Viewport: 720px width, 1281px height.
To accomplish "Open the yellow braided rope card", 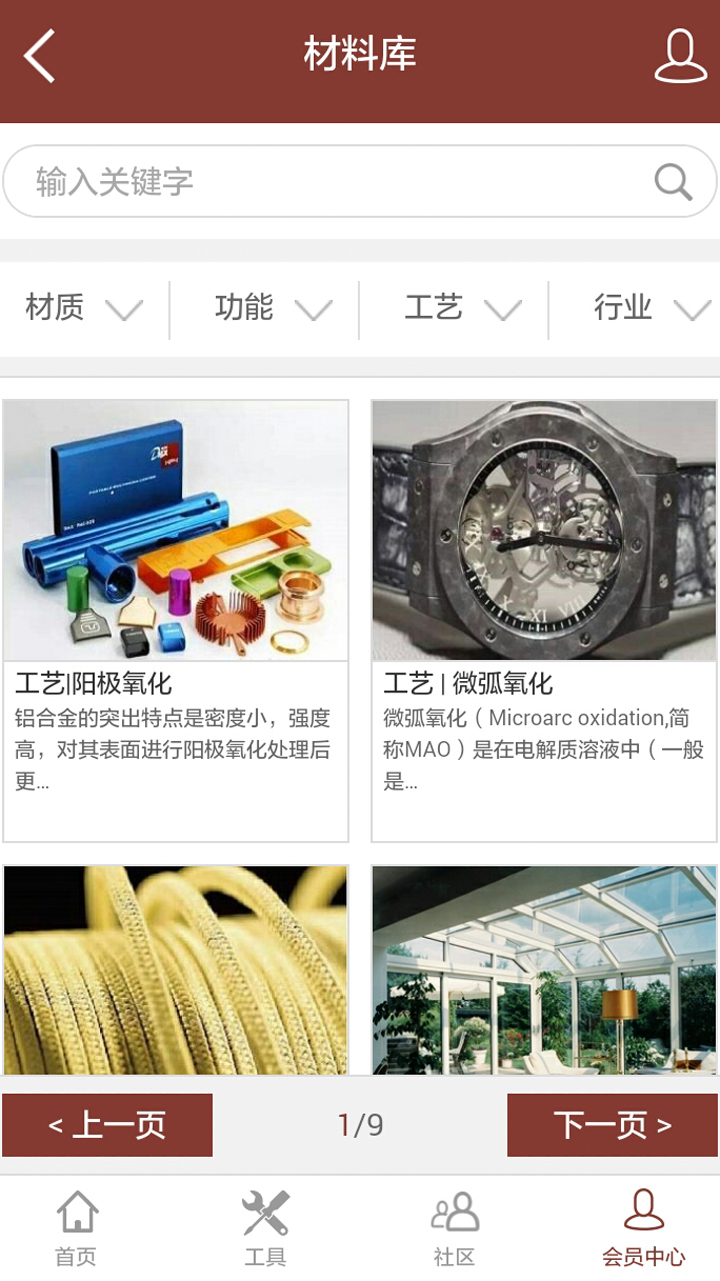I will click(175, 970).
